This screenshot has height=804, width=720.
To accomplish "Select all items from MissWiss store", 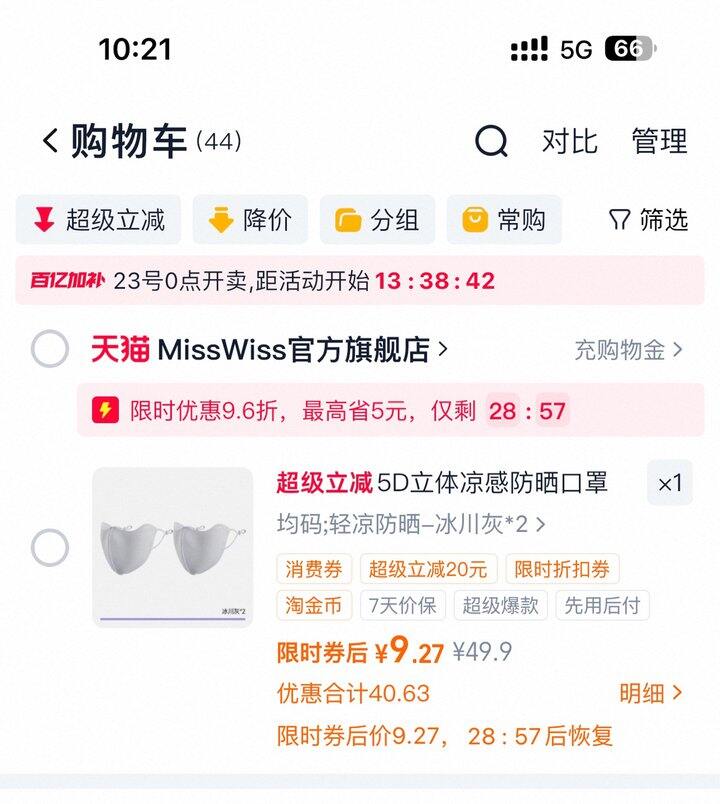I will [50, 349].
